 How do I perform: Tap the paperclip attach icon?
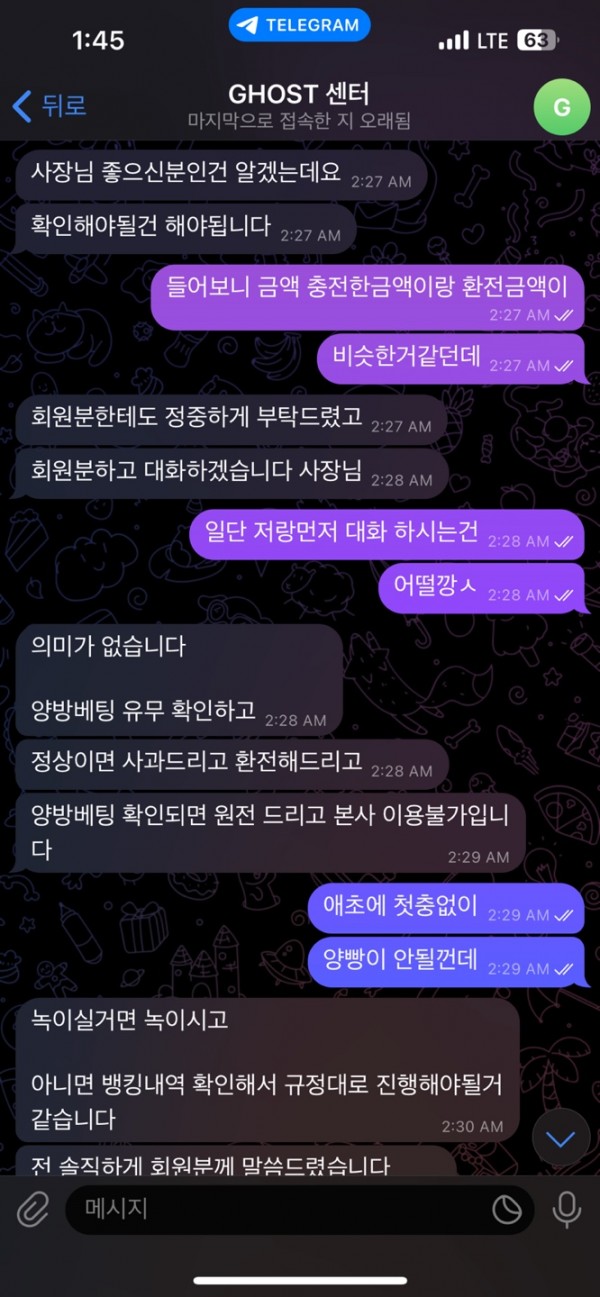coord(33,1210)
